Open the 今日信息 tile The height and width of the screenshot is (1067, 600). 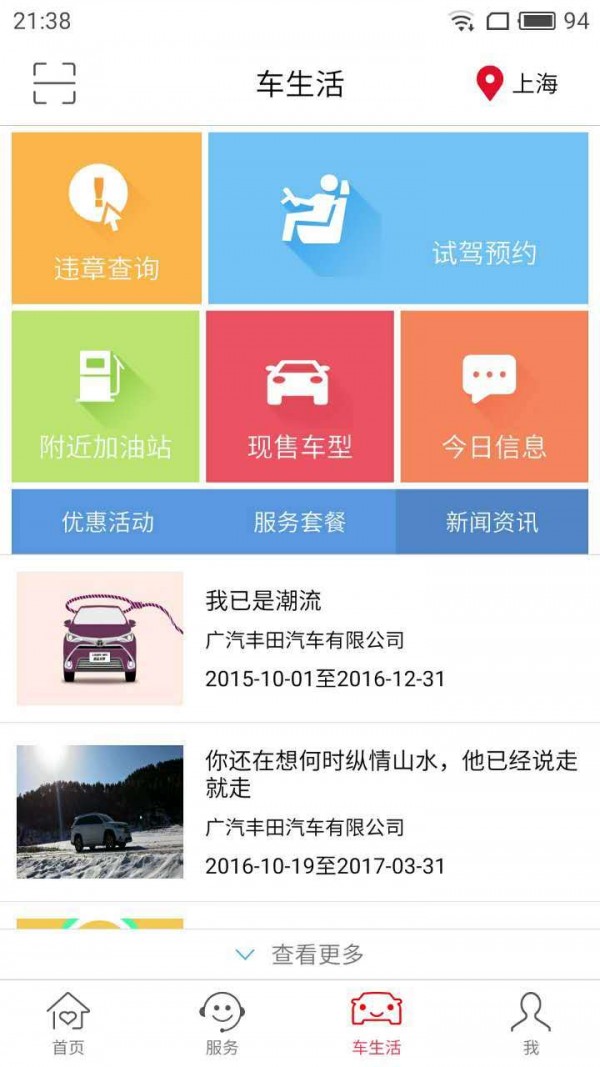click(494, 397)
